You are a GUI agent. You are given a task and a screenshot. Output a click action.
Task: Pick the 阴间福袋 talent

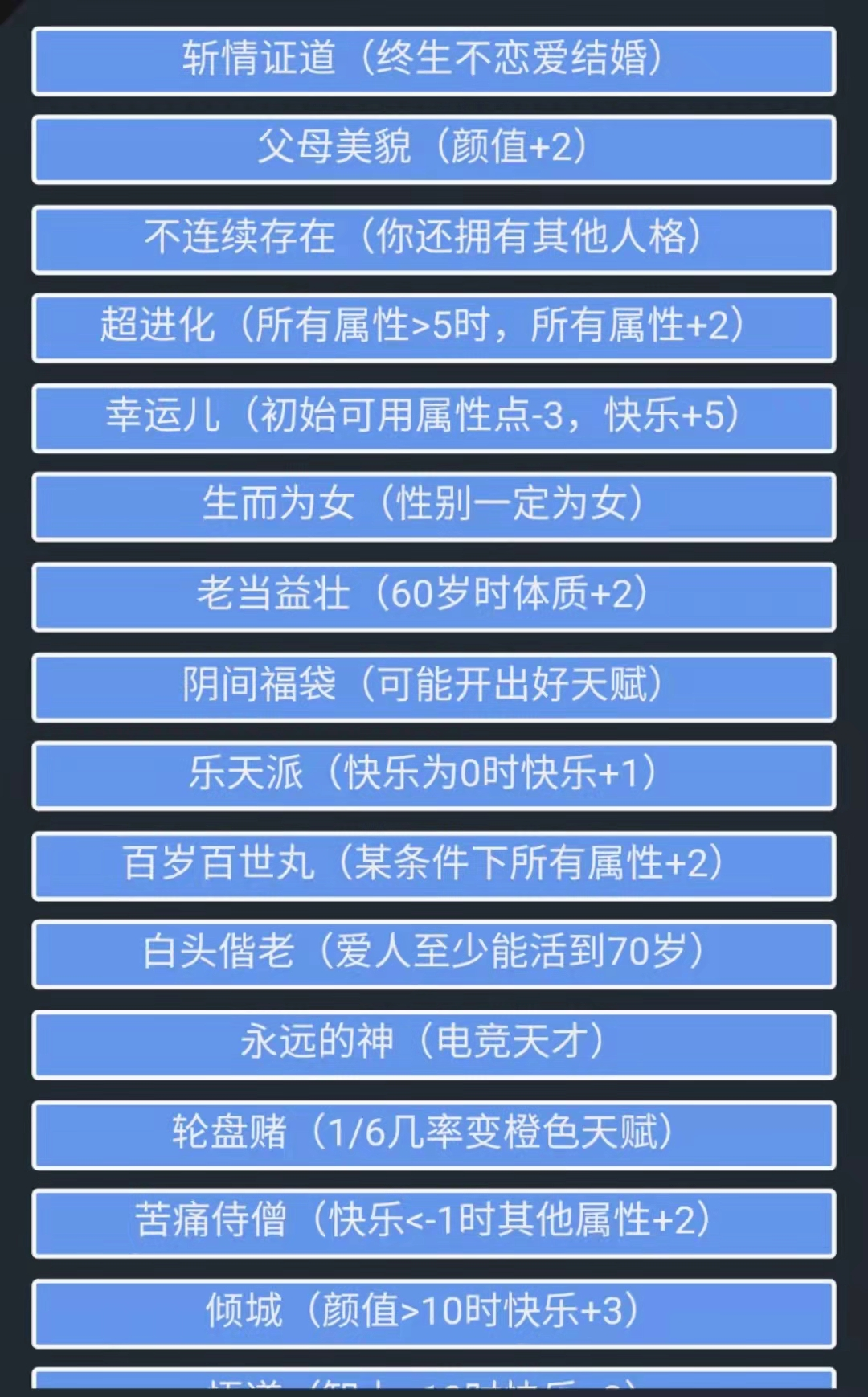click(434, 686)
